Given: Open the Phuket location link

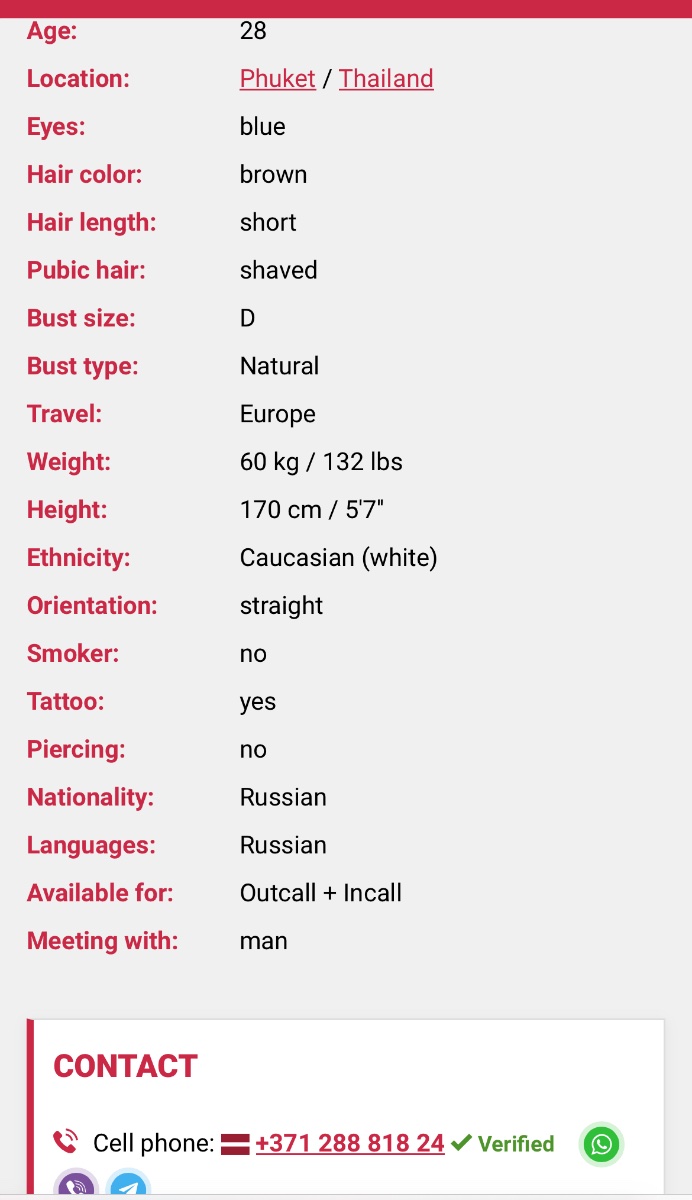Looking at the screenshot, I should tap(278, 79).
